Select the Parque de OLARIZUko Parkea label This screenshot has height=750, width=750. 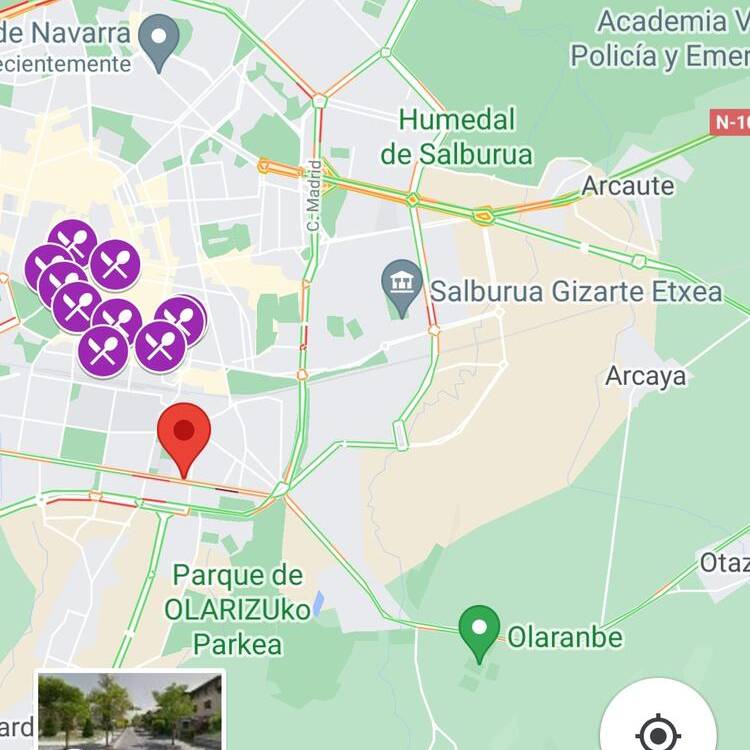pos(238,609)
